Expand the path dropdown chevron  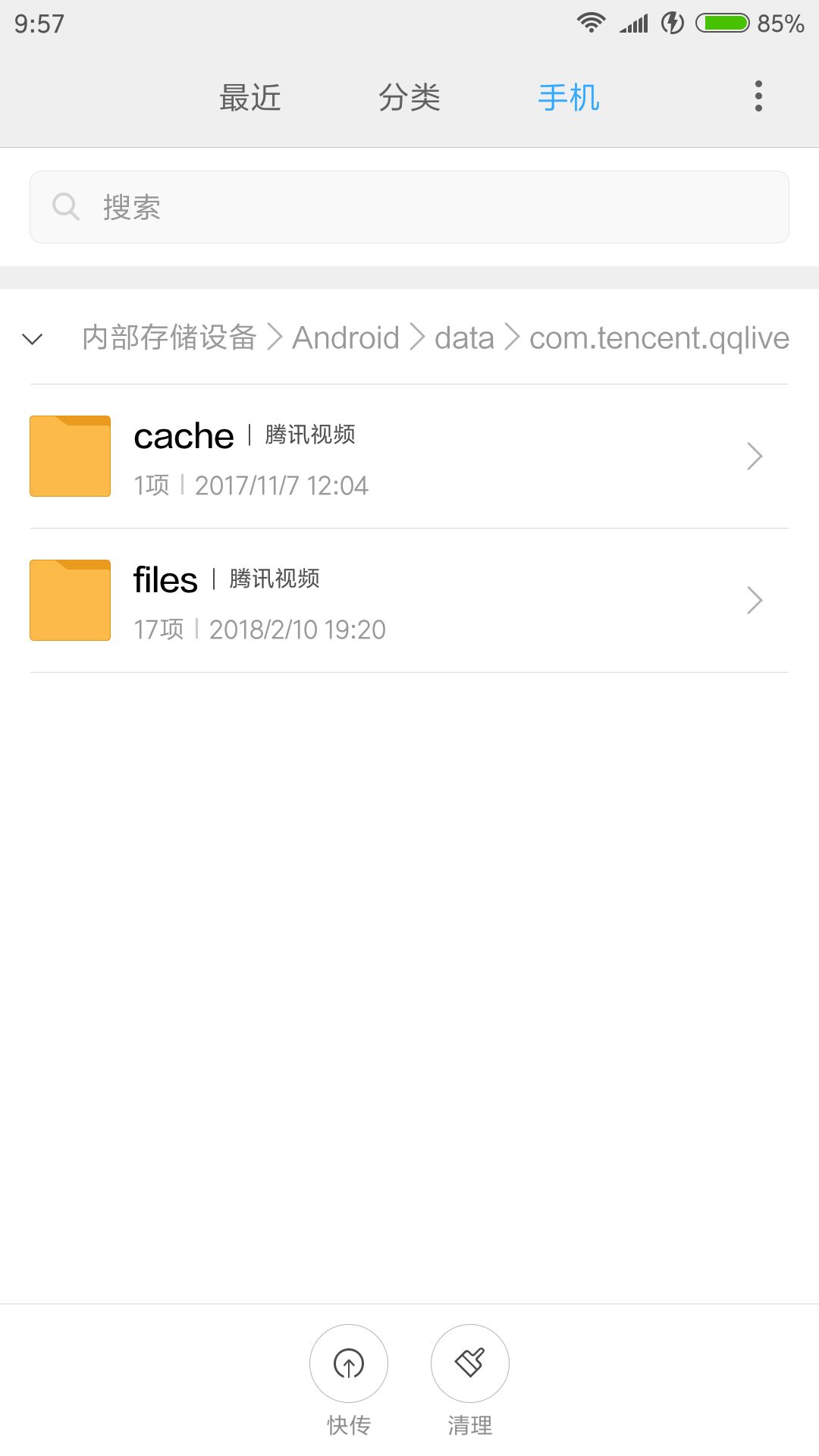(x=33, y=338)
